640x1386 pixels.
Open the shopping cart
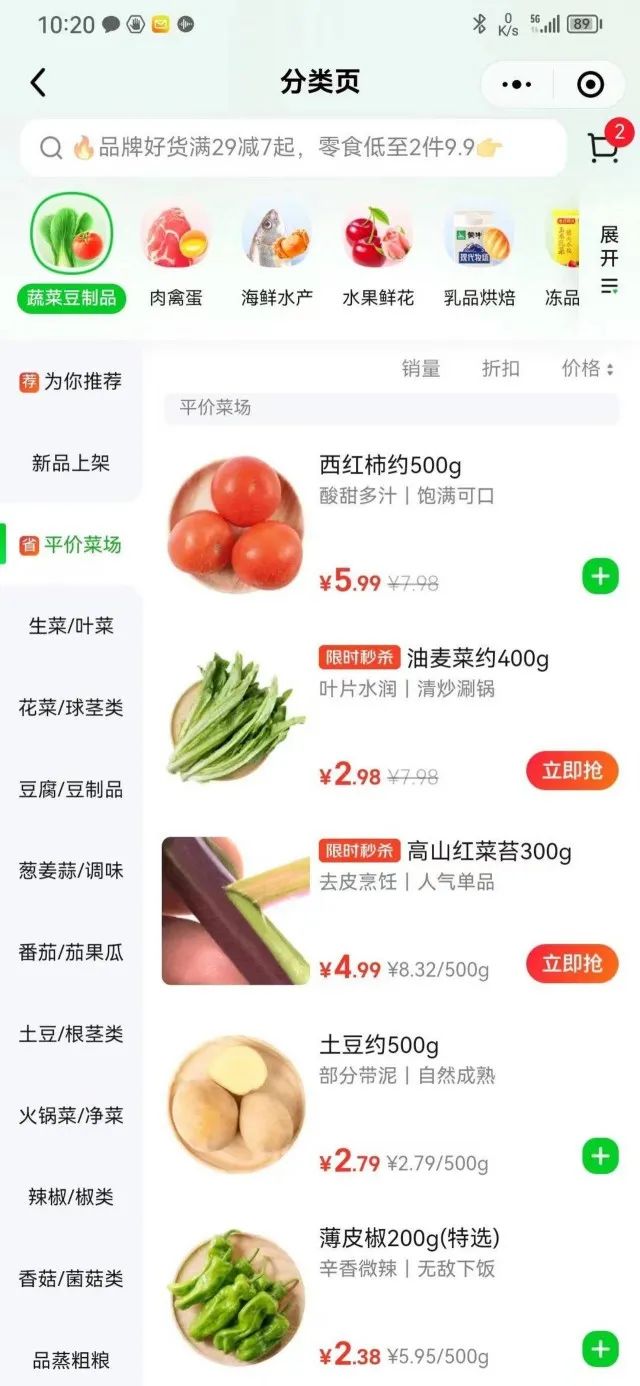[x=604, y=147]
